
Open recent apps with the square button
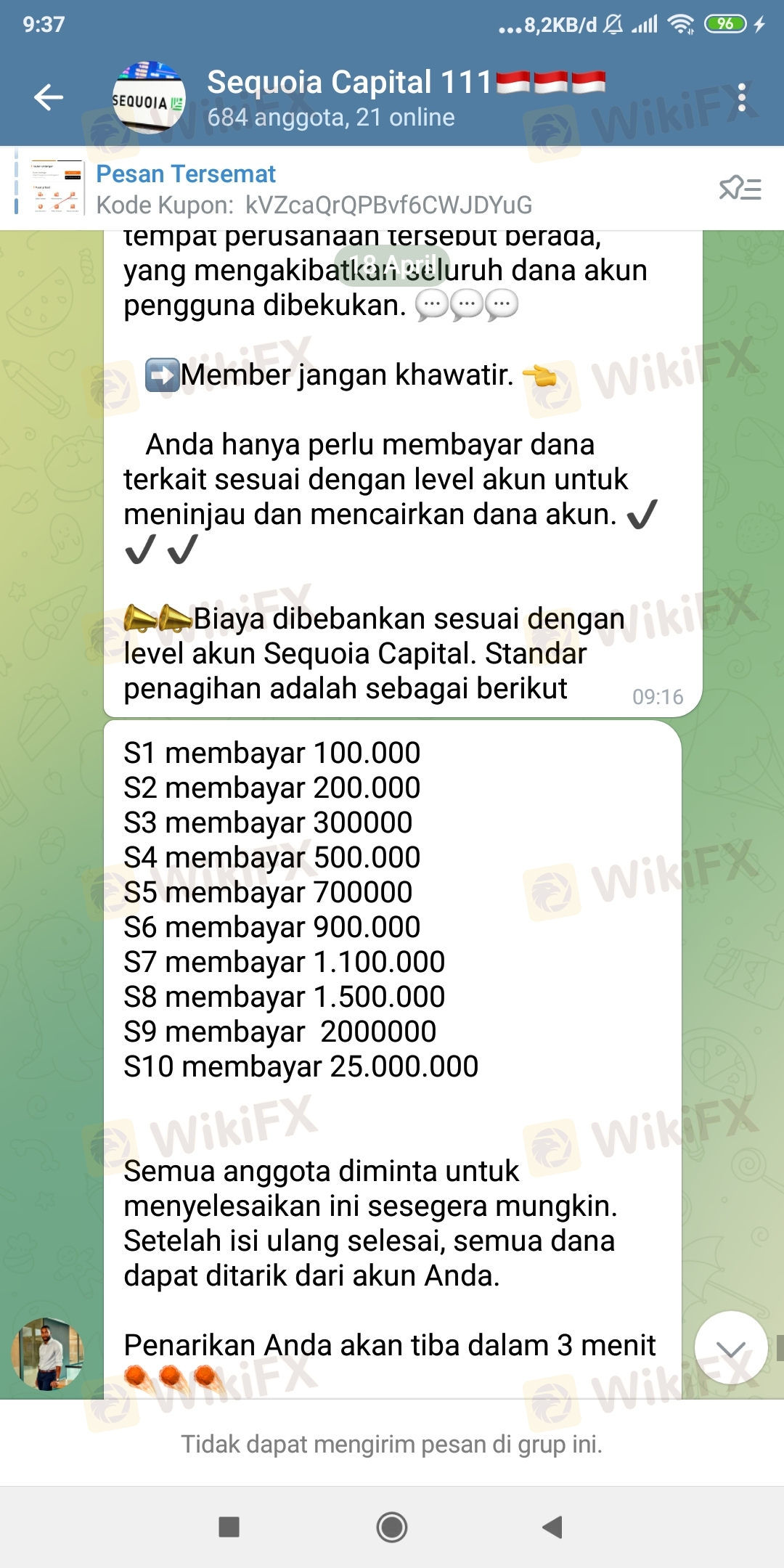229,1527
